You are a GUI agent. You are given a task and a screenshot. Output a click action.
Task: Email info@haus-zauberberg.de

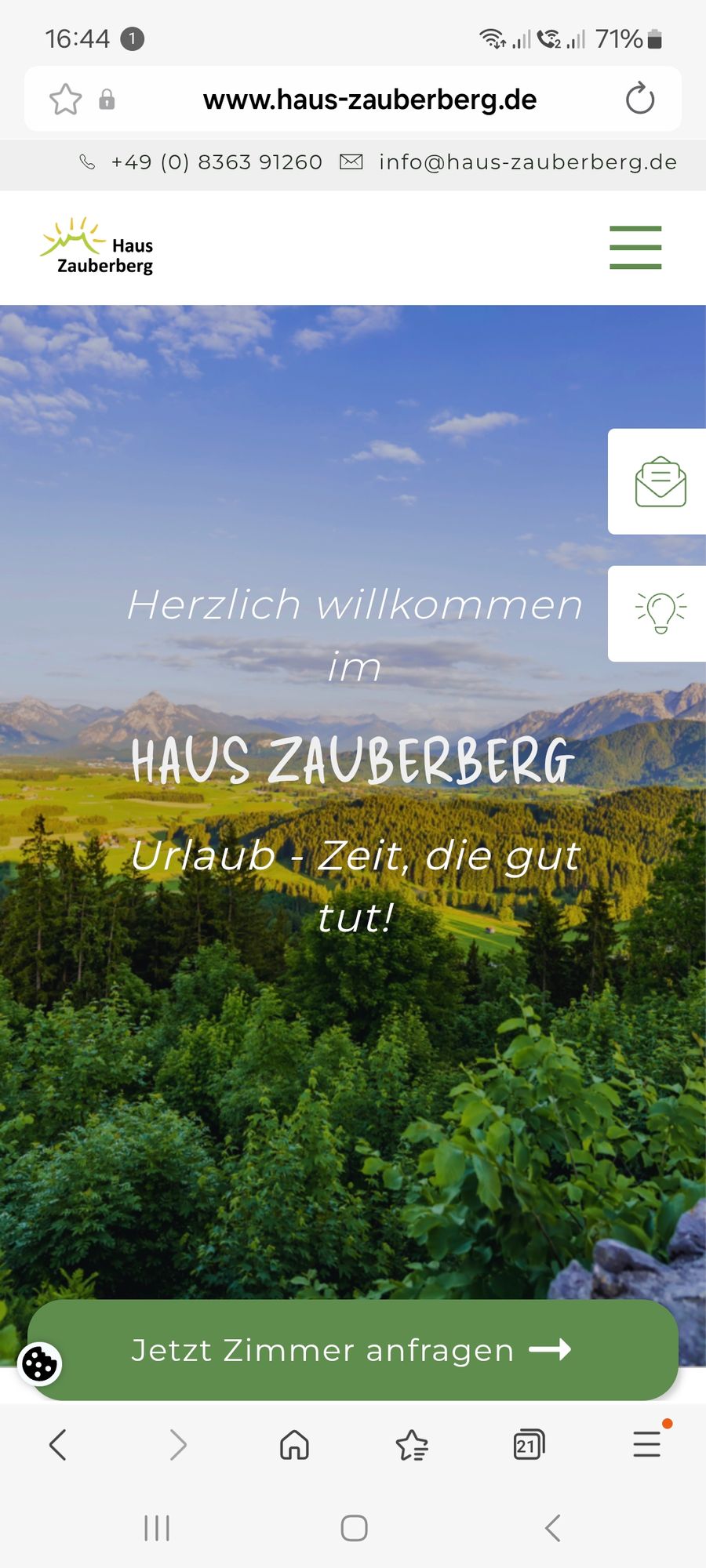(x=527, y=162)
